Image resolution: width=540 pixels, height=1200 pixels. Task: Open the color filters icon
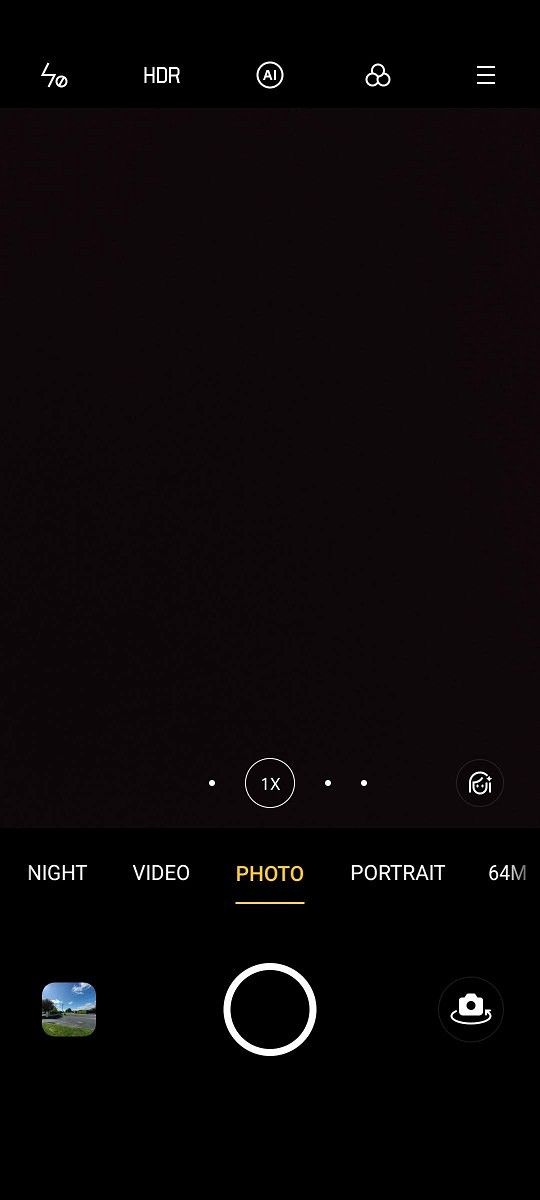pyautogui.click(x=378, y=76)
